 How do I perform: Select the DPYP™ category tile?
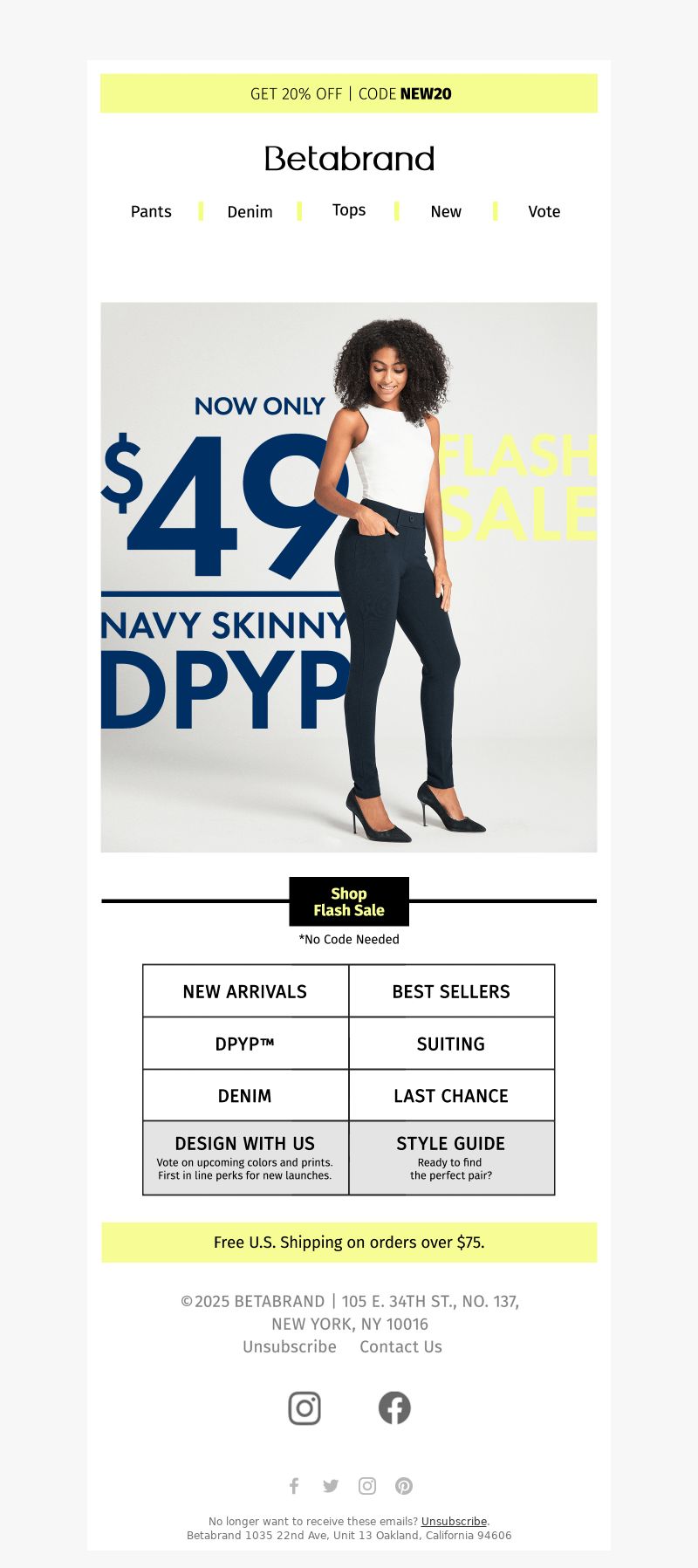click(x=245, y=1044)
